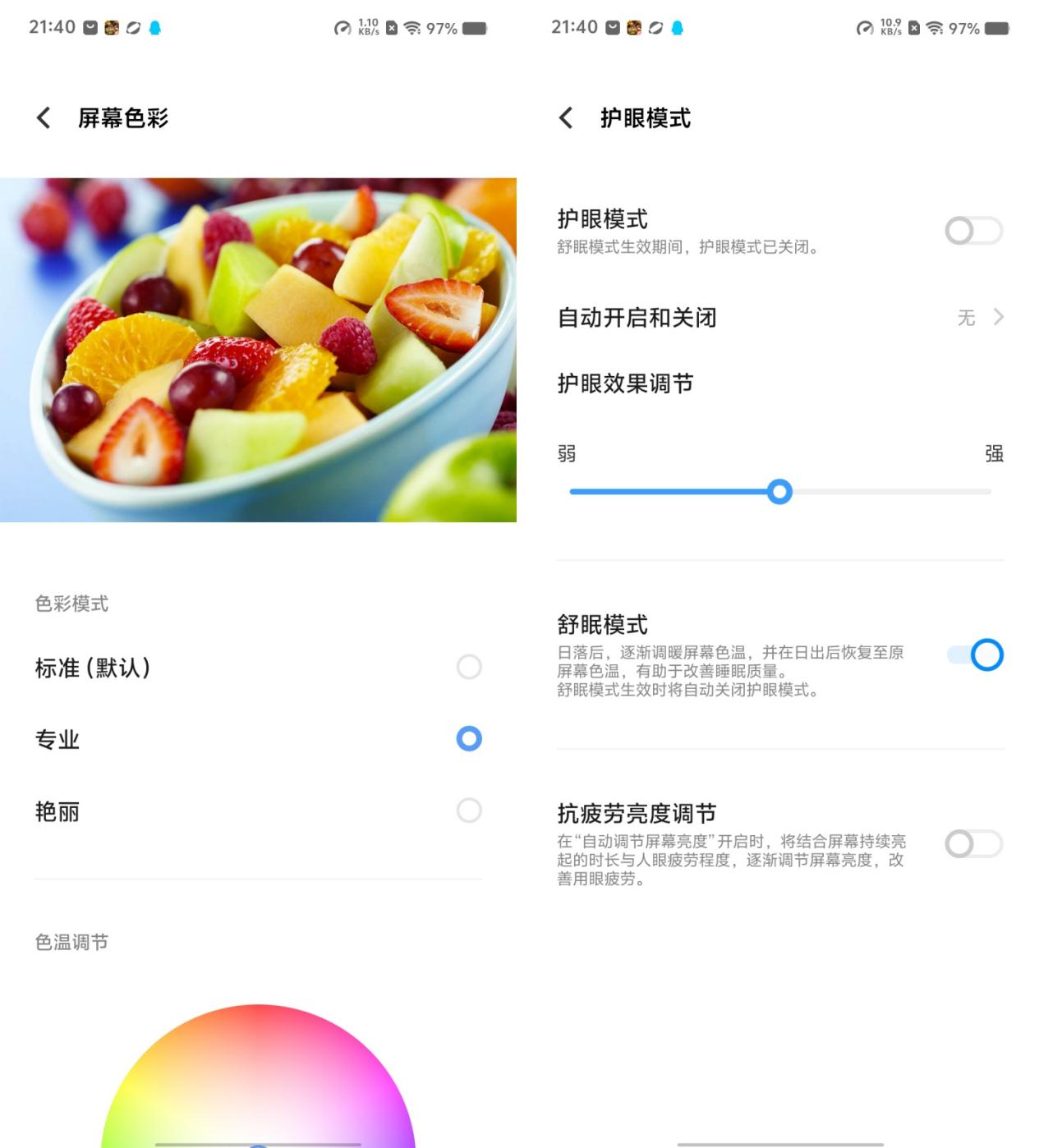Screen dimensions: 1039x1148
Task: Enable 抗疲劳亮度调节
Action: tap(973, 843)
